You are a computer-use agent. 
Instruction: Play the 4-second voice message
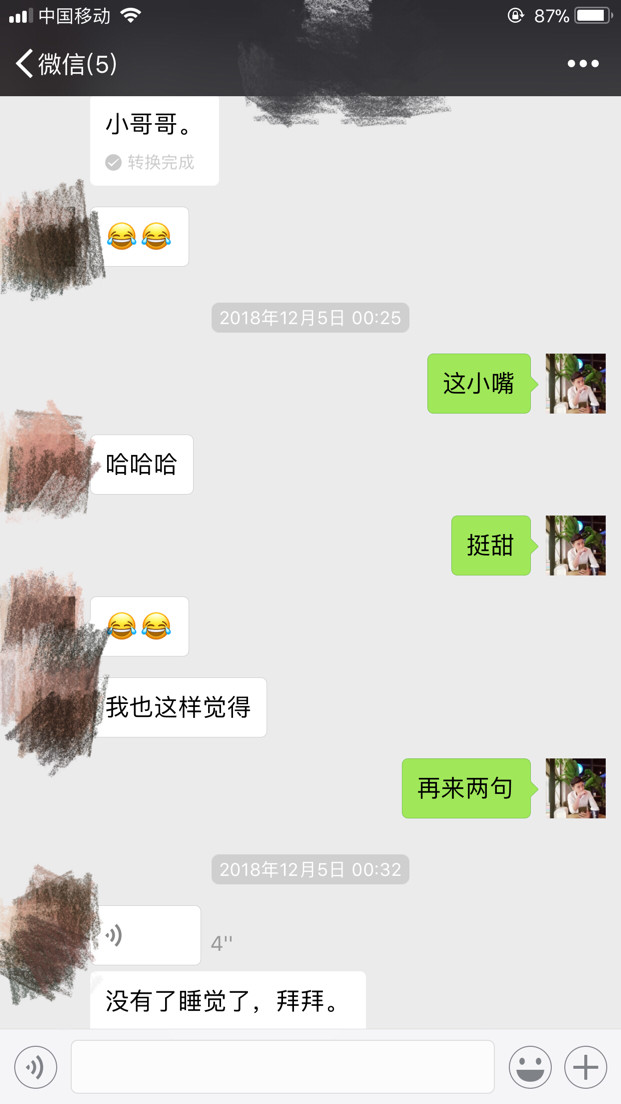pos(145,936)
